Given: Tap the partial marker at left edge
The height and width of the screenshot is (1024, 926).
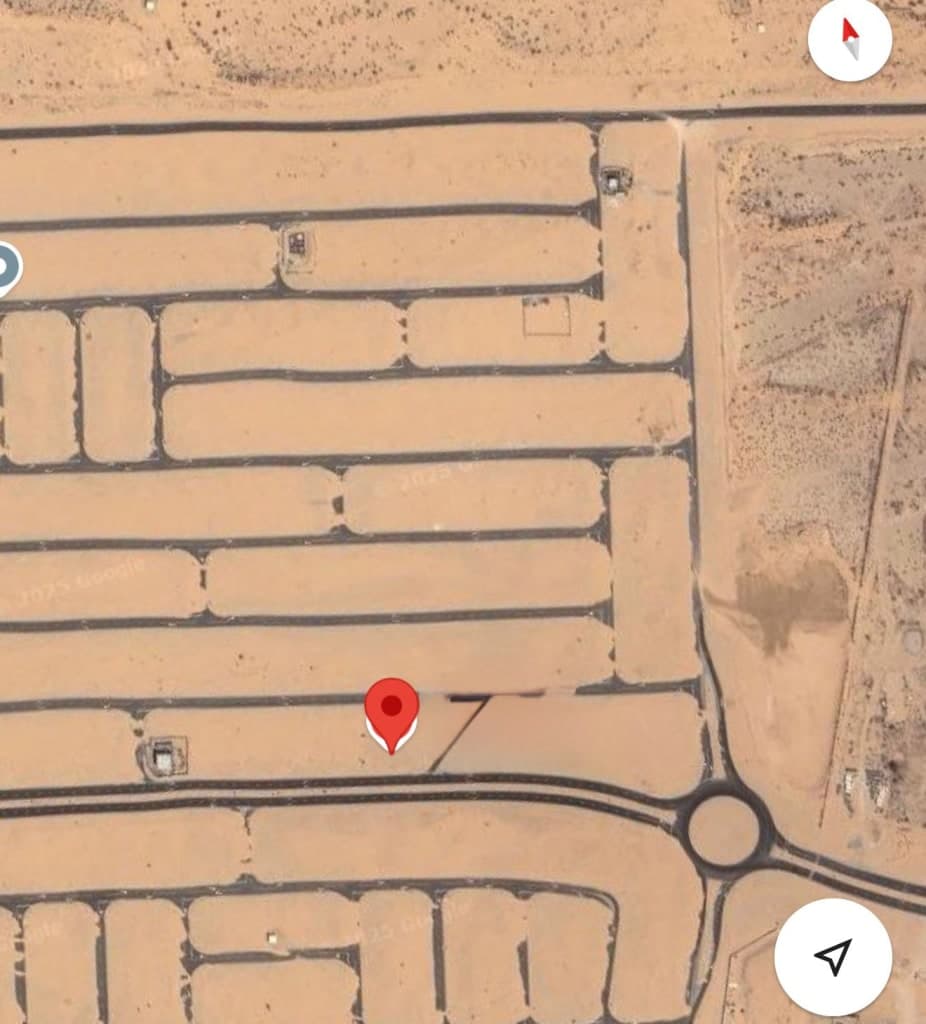Looking at the screenshot, I should tap(7, 268).
